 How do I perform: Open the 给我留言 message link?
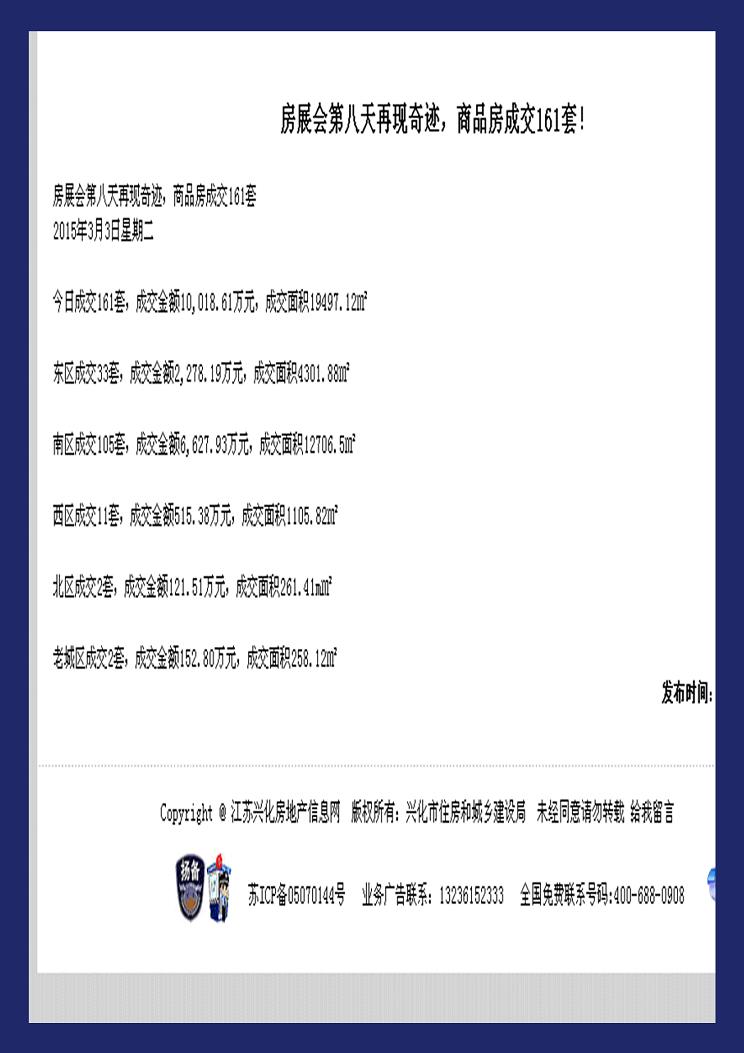coord(652,813)
